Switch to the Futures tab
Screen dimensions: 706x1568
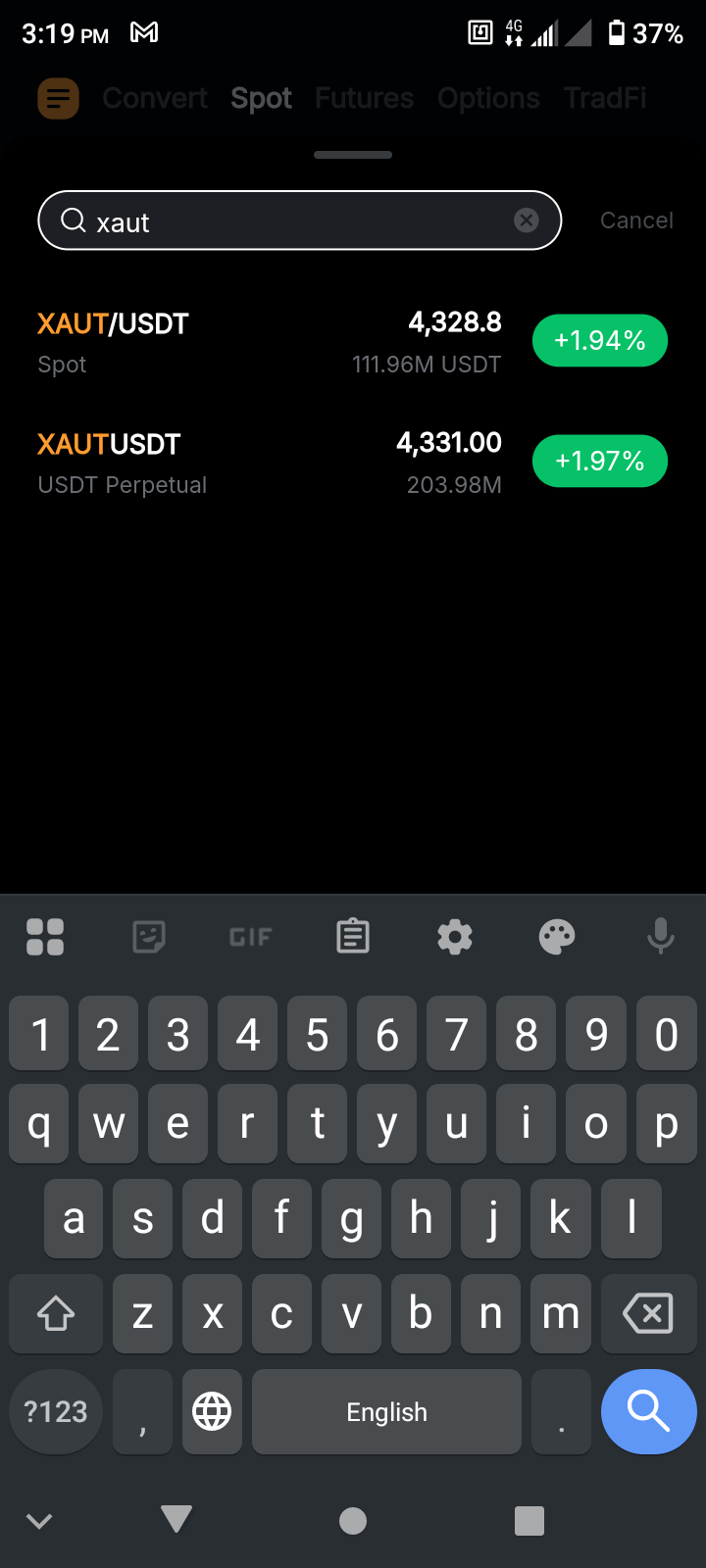364,98
